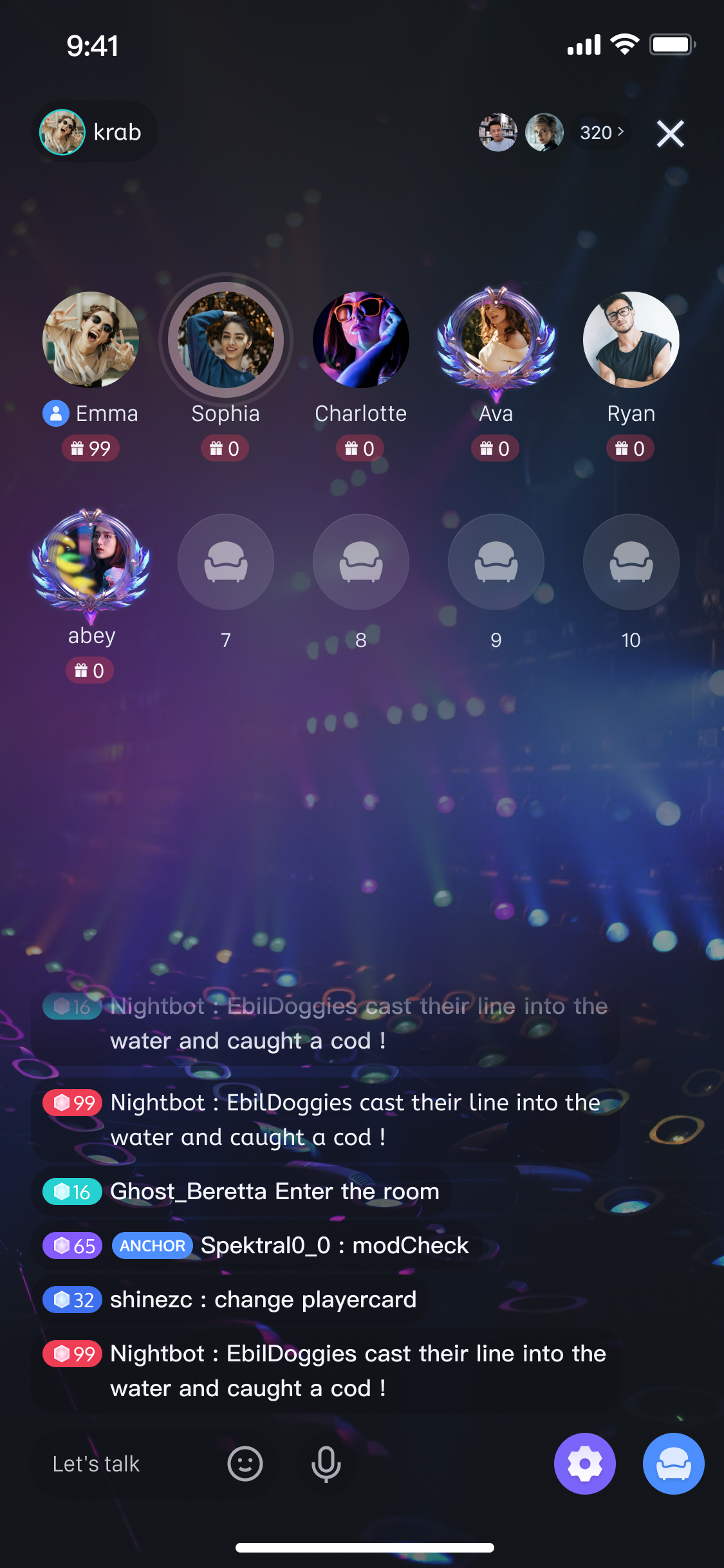
Task: Tap Sophia's avatar on the mic seat
Action: [x=226, y=341]
